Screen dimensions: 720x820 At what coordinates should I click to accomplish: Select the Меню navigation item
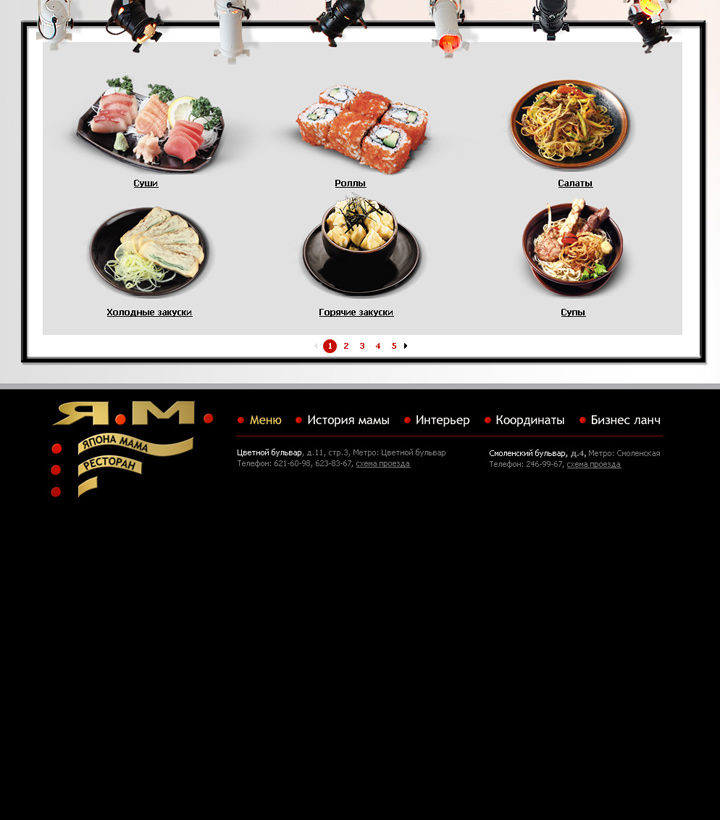(x=265, y=420)
